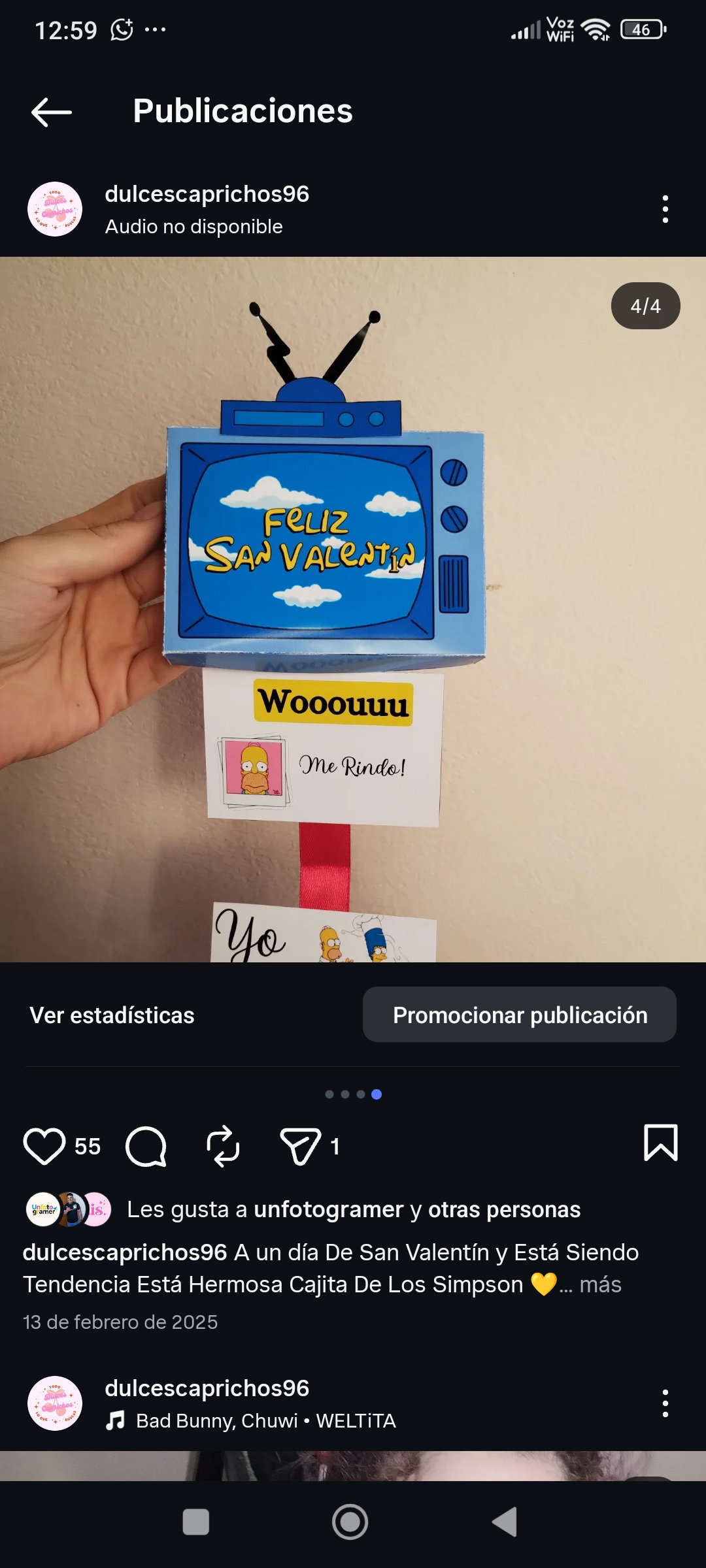The image size is (706, 1568).
Task: Open options menu for the Bad Bunny post
Action: pos(665,1403)
